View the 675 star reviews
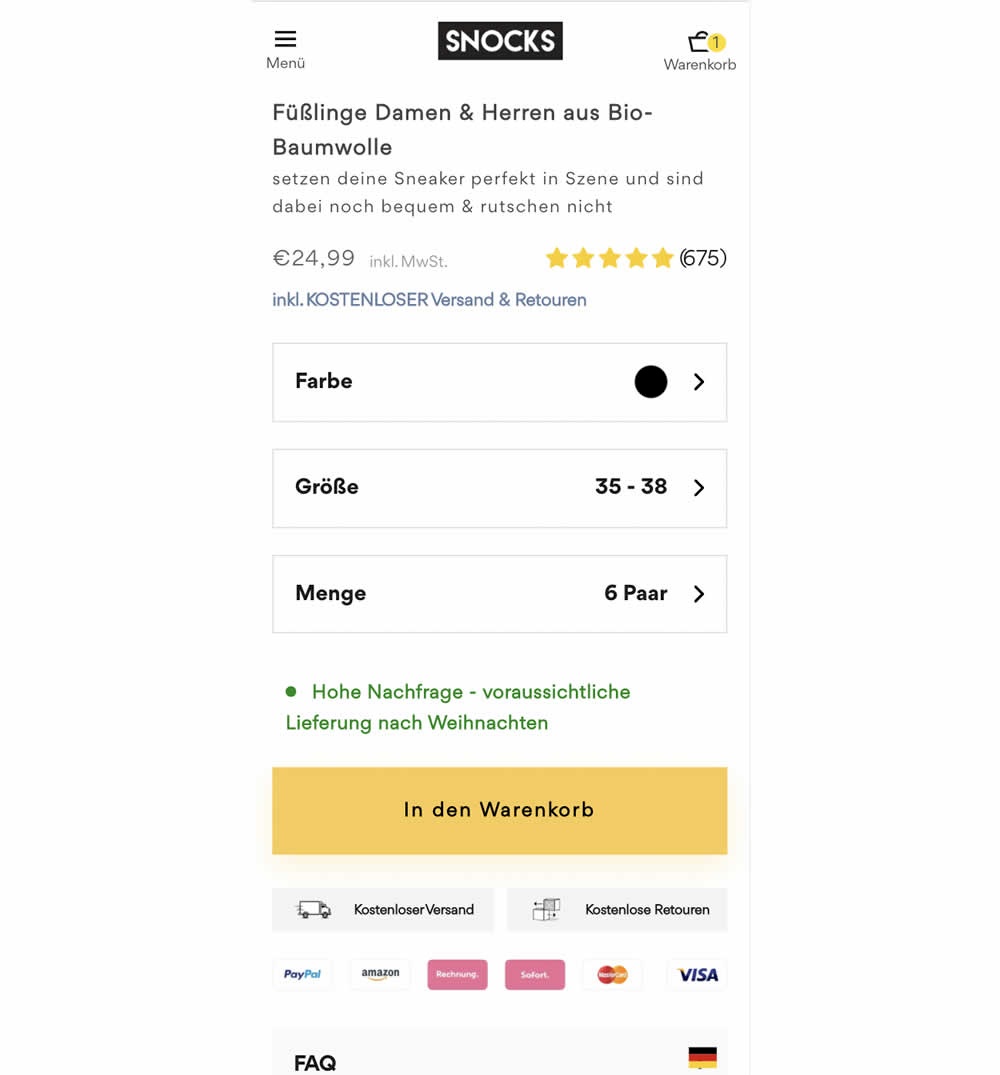This screenshot has width=1000, height=1075. tap(636, 259)
